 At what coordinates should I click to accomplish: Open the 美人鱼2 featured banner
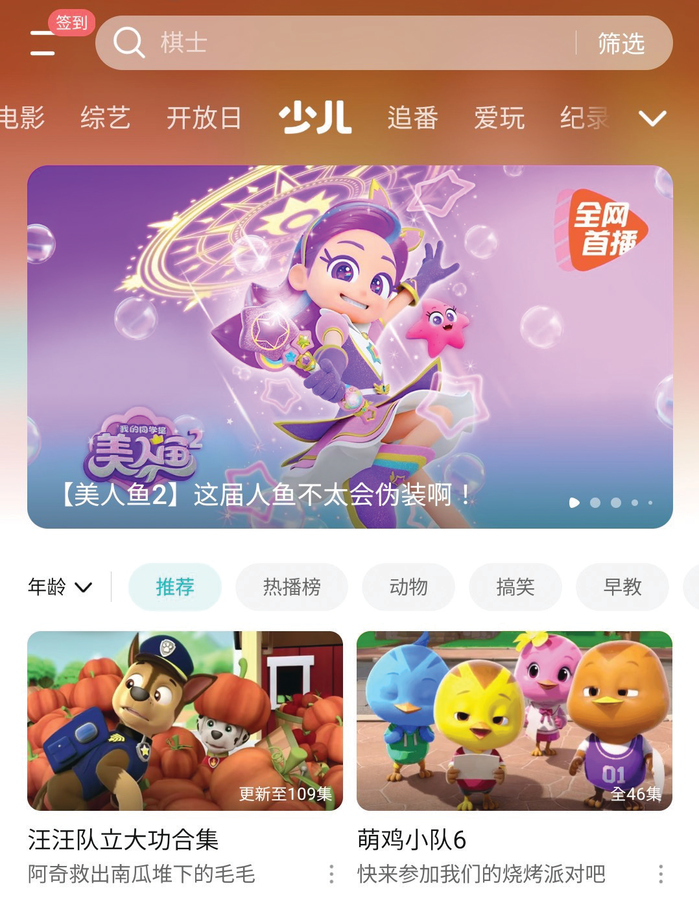(349, 346)
